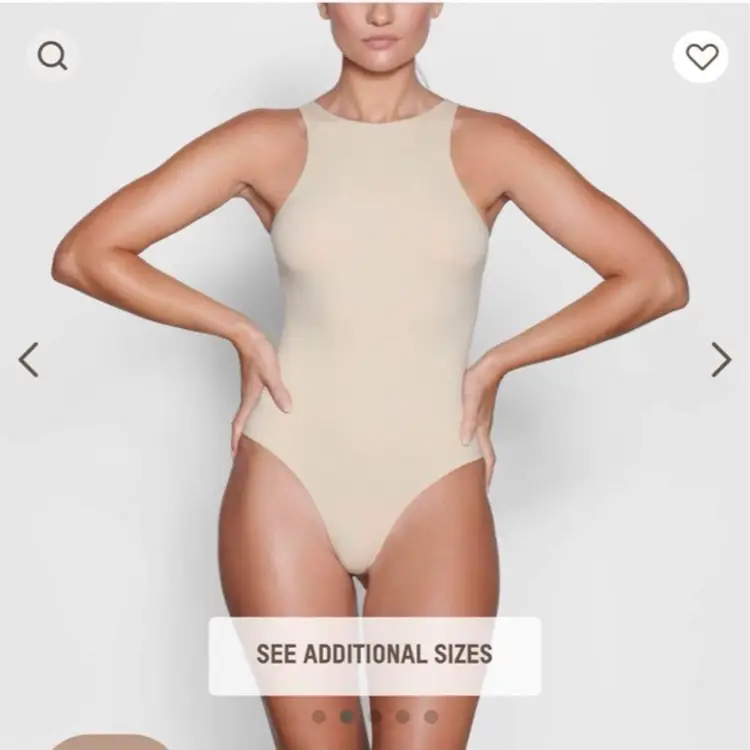
Task: Zoom the product image with the magnifier icon
Action: [x=53, y=56]
